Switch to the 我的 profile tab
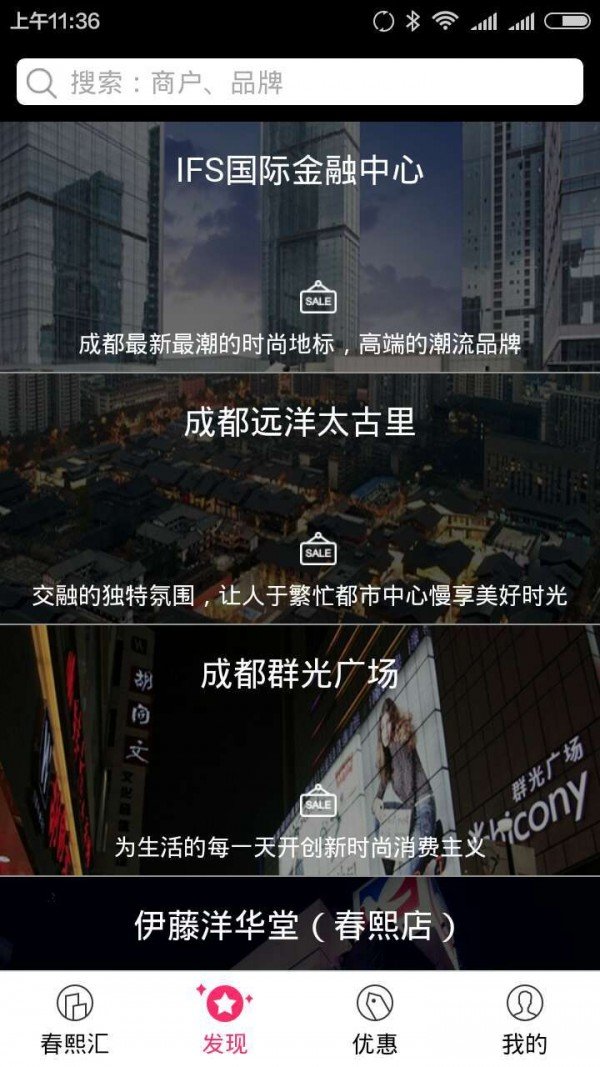Viewport: 600px width, 1067px height. 525,1019
